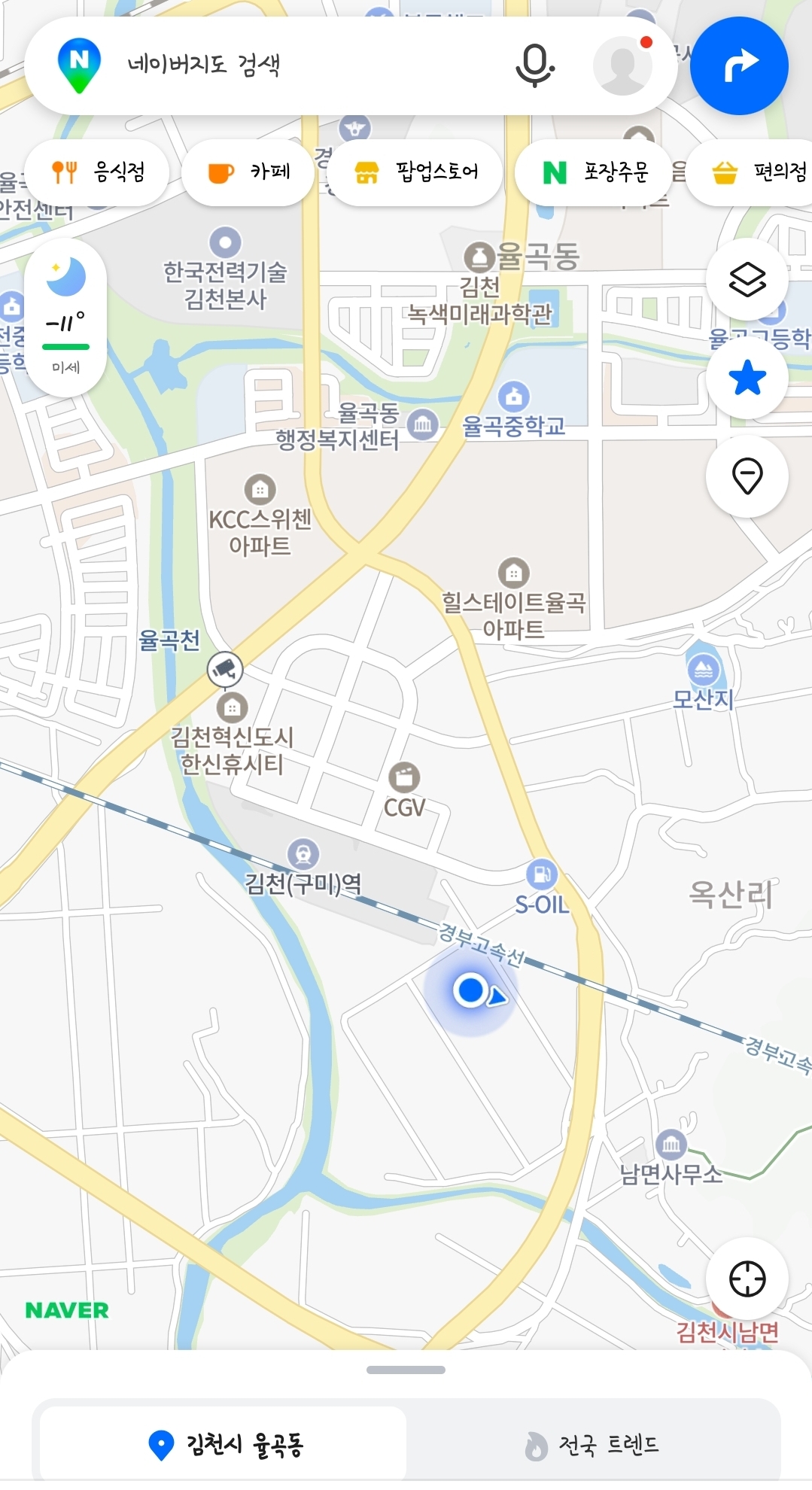Screen dimensions: 812x1490
Task: Select the 음식점 category chip
Action: pyautogui.click(x=98, y=172)
